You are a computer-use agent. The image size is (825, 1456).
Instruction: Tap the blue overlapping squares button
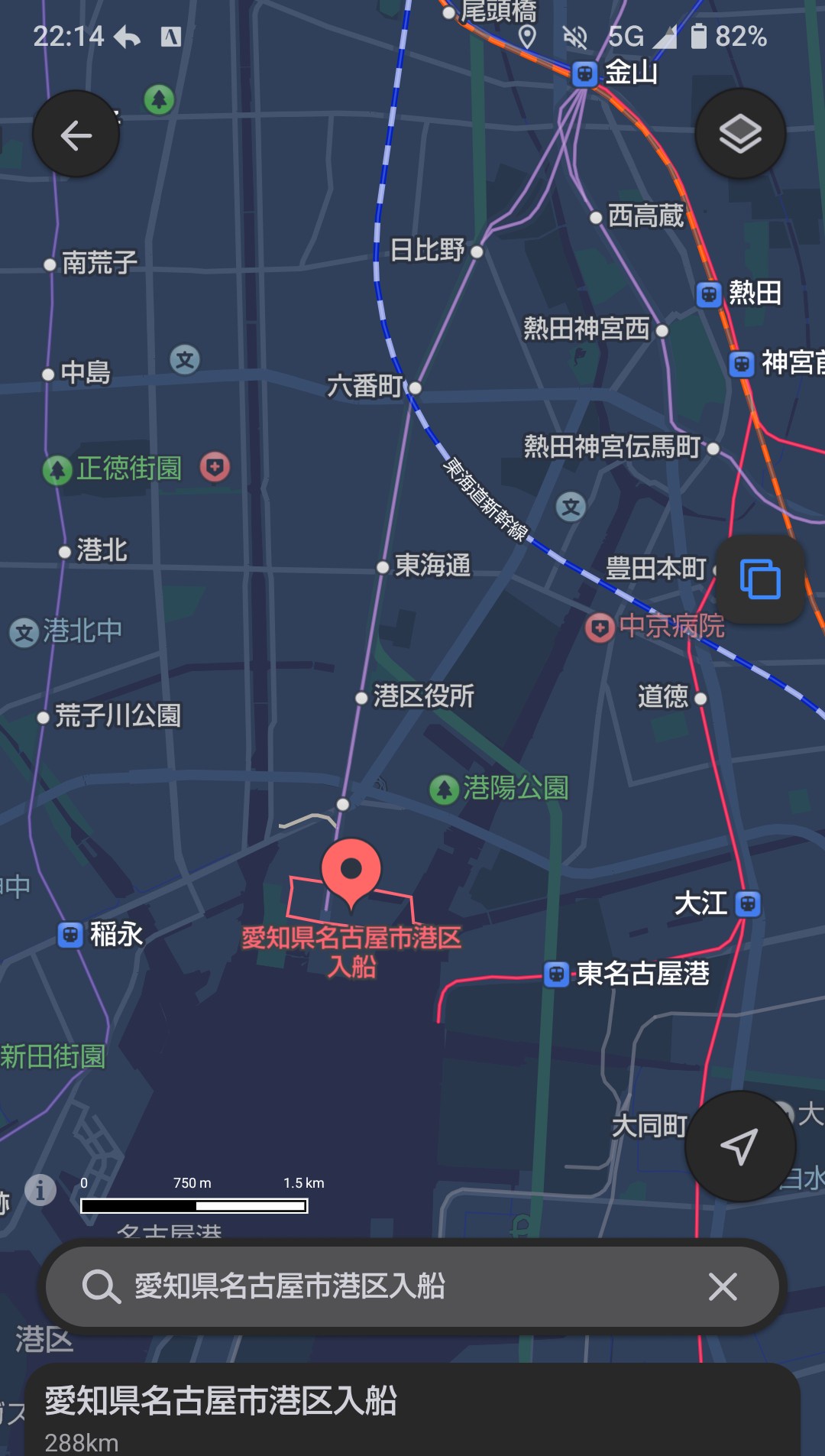pos(760,579)
